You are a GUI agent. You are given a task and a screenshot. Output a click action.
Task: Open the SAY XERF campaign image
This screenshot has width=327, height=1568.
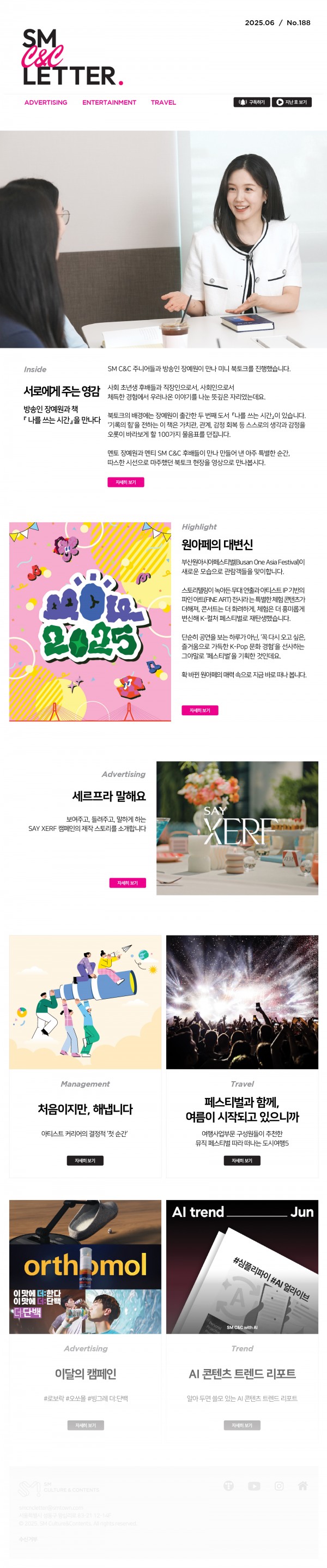(x=237, y=828)
